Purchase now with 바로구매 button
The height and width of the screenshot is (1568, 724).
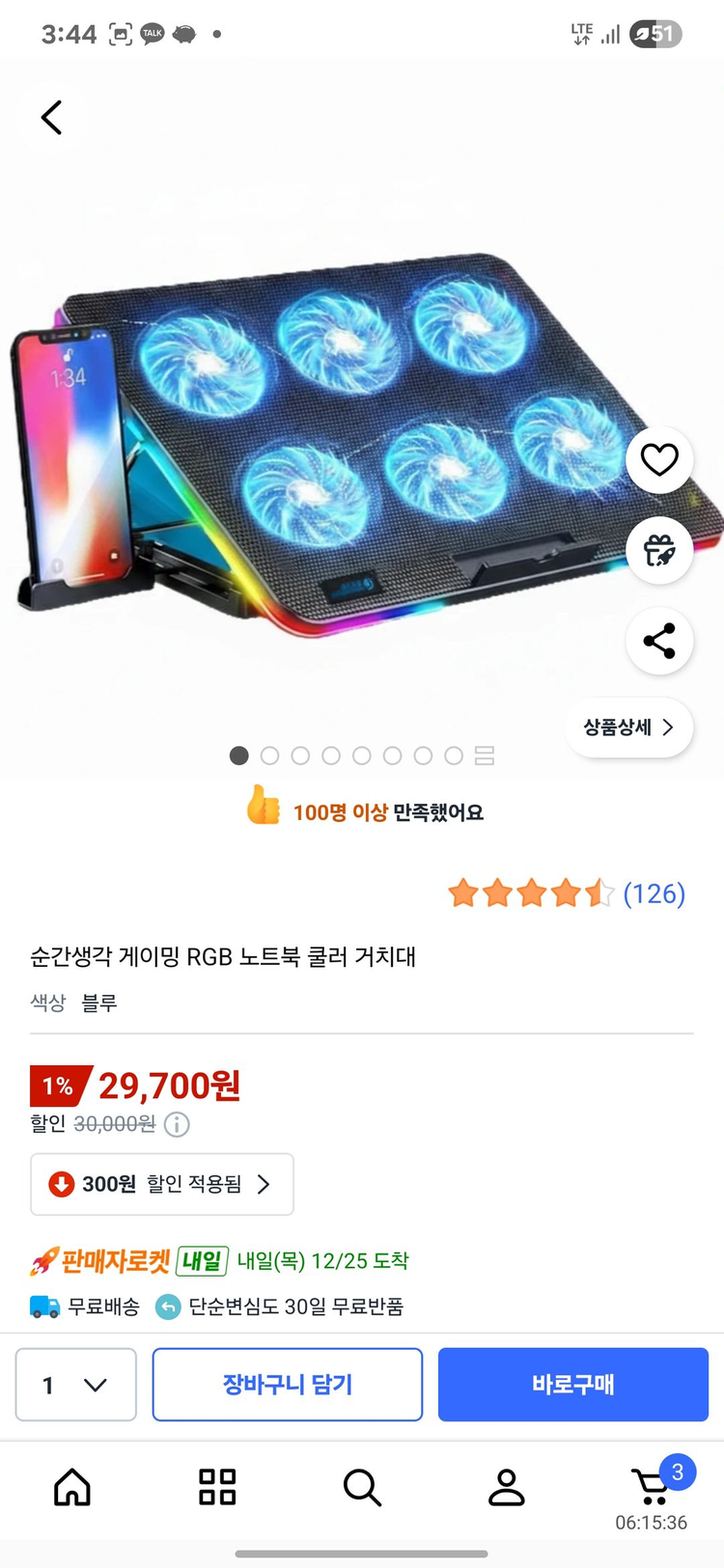click(572, 1385)
